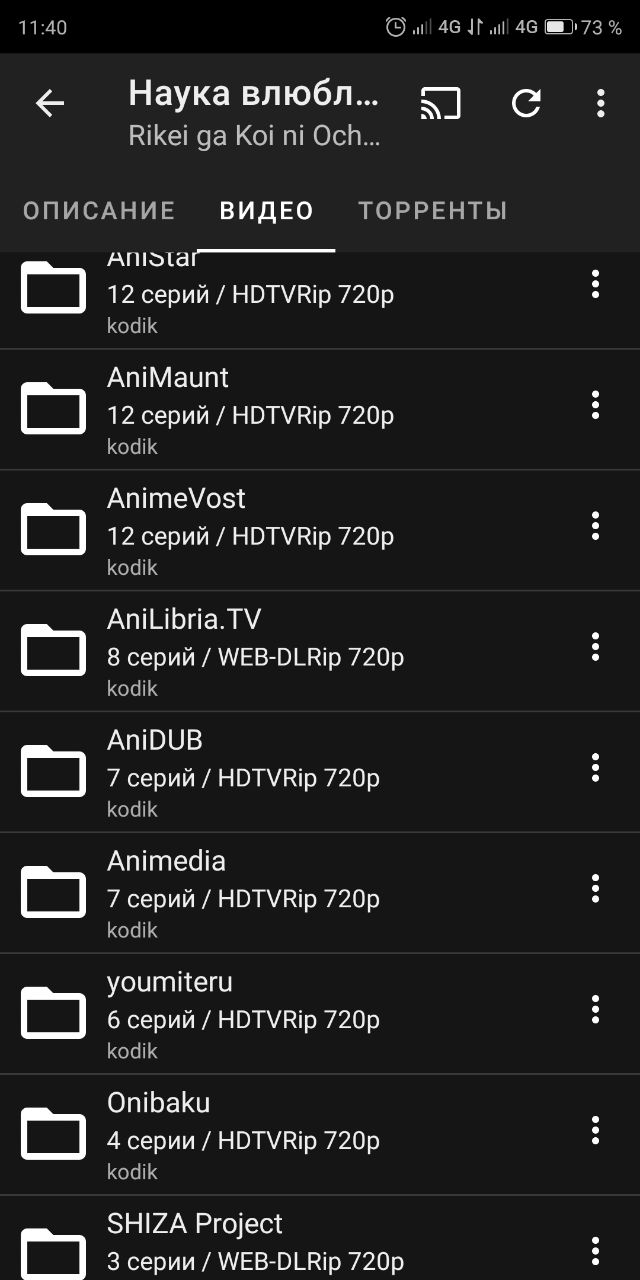Open the Animedia folder
The image size is (640, 1280).
tap(320, 894)
